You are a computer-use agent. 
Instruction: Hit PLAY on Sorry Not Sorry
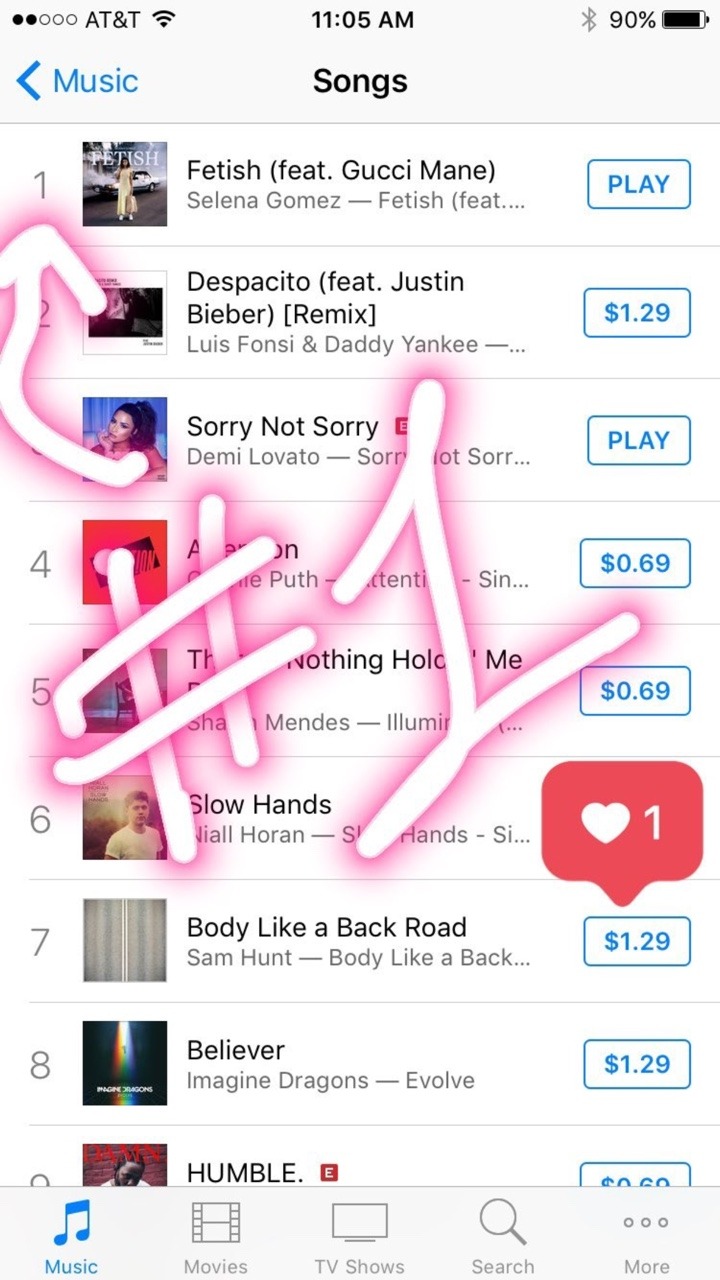638,440
